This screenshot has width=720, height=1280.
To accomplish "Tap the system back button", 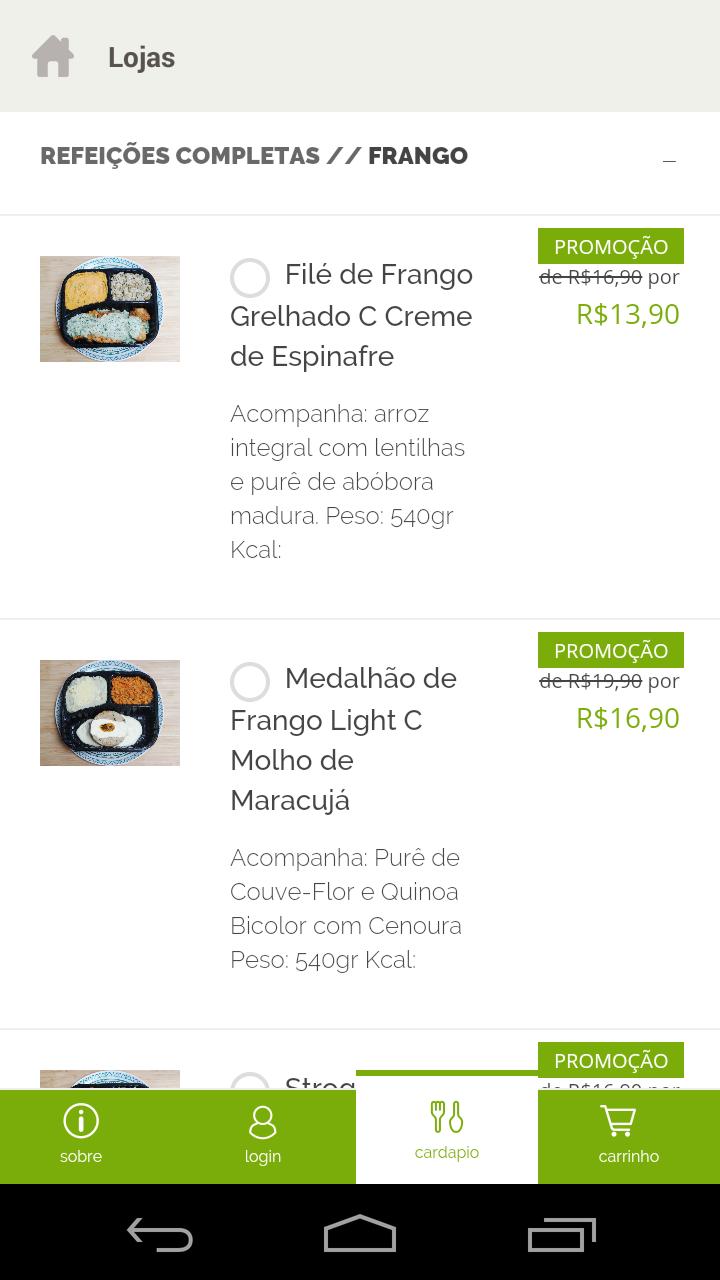I will pyautogui.click(x=160, y=1234).
